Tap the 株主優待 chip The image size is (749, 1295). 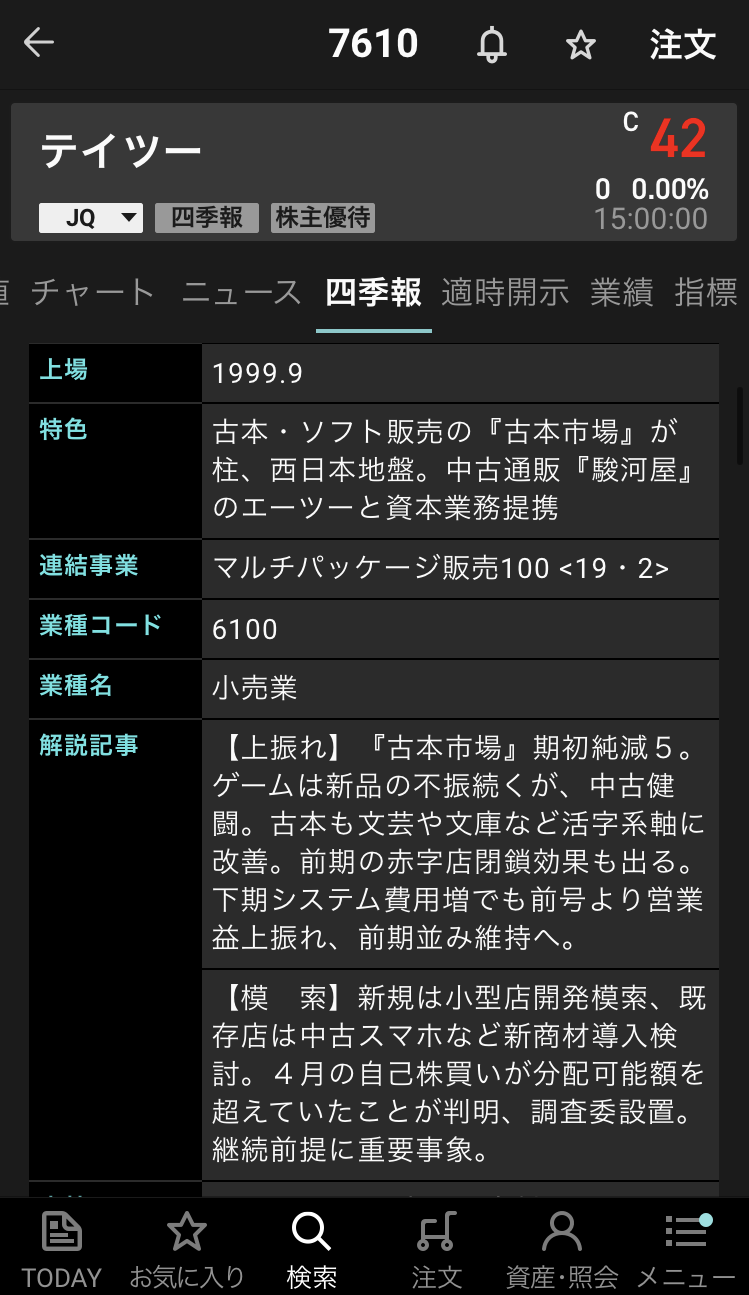coord(322,218)
